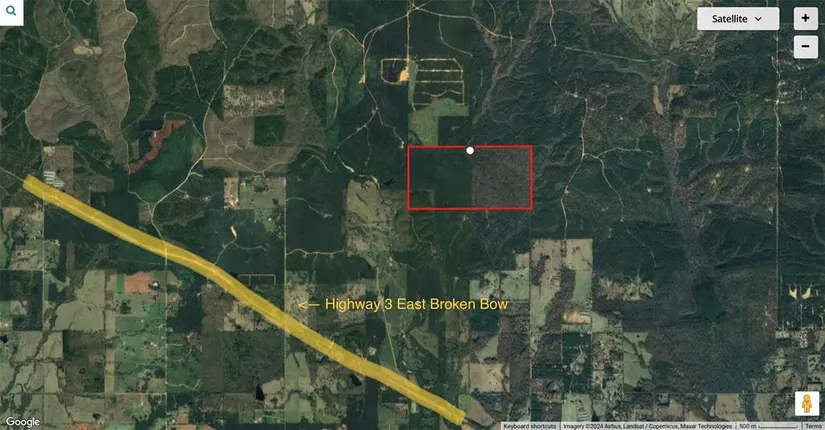
Task: Open the Terms link
Action: [813, 426]
